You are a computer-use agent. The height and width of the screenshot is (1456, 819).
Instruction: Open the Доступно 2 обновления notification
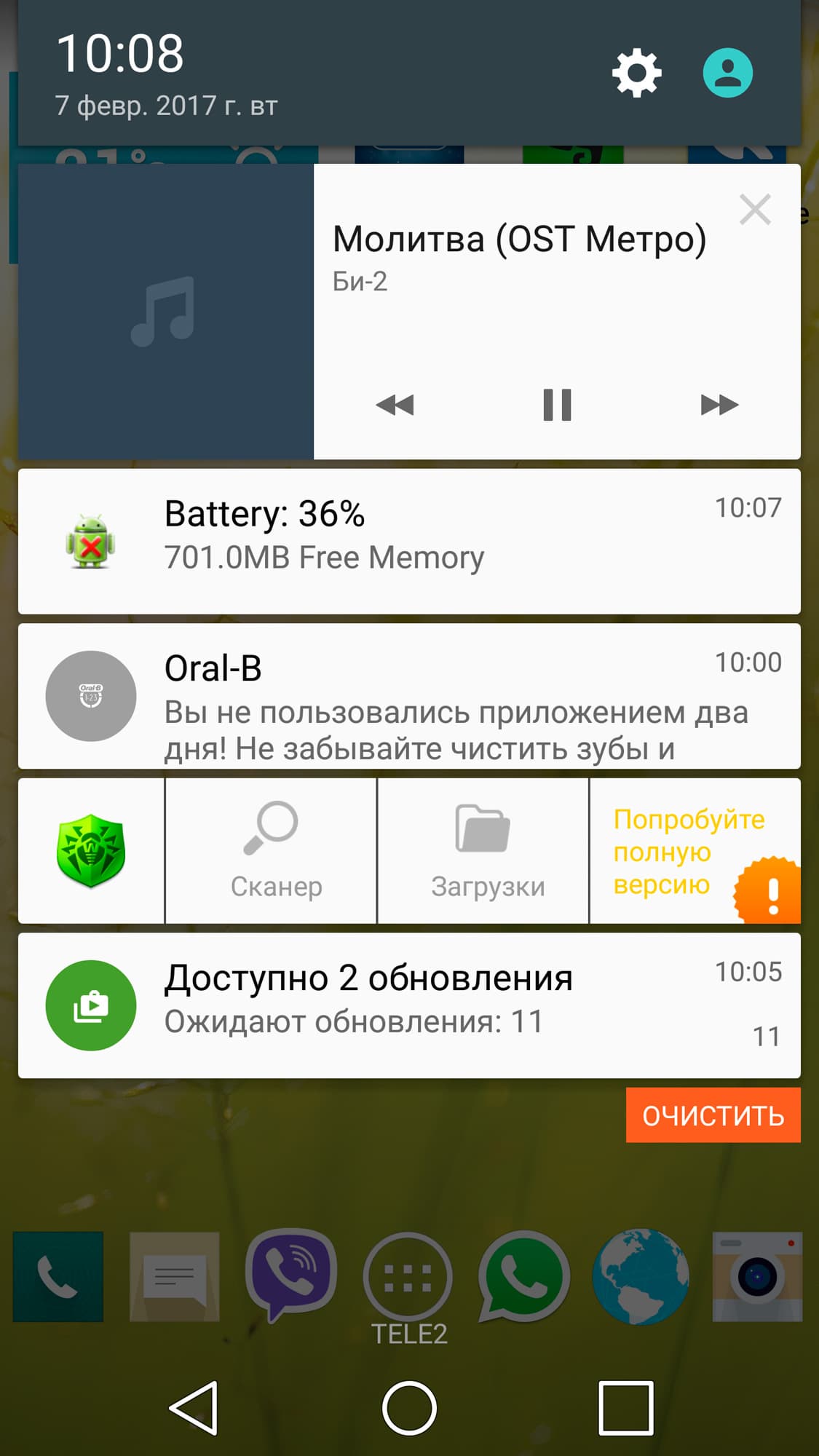pyautogui.click(x=409, y=1005)
